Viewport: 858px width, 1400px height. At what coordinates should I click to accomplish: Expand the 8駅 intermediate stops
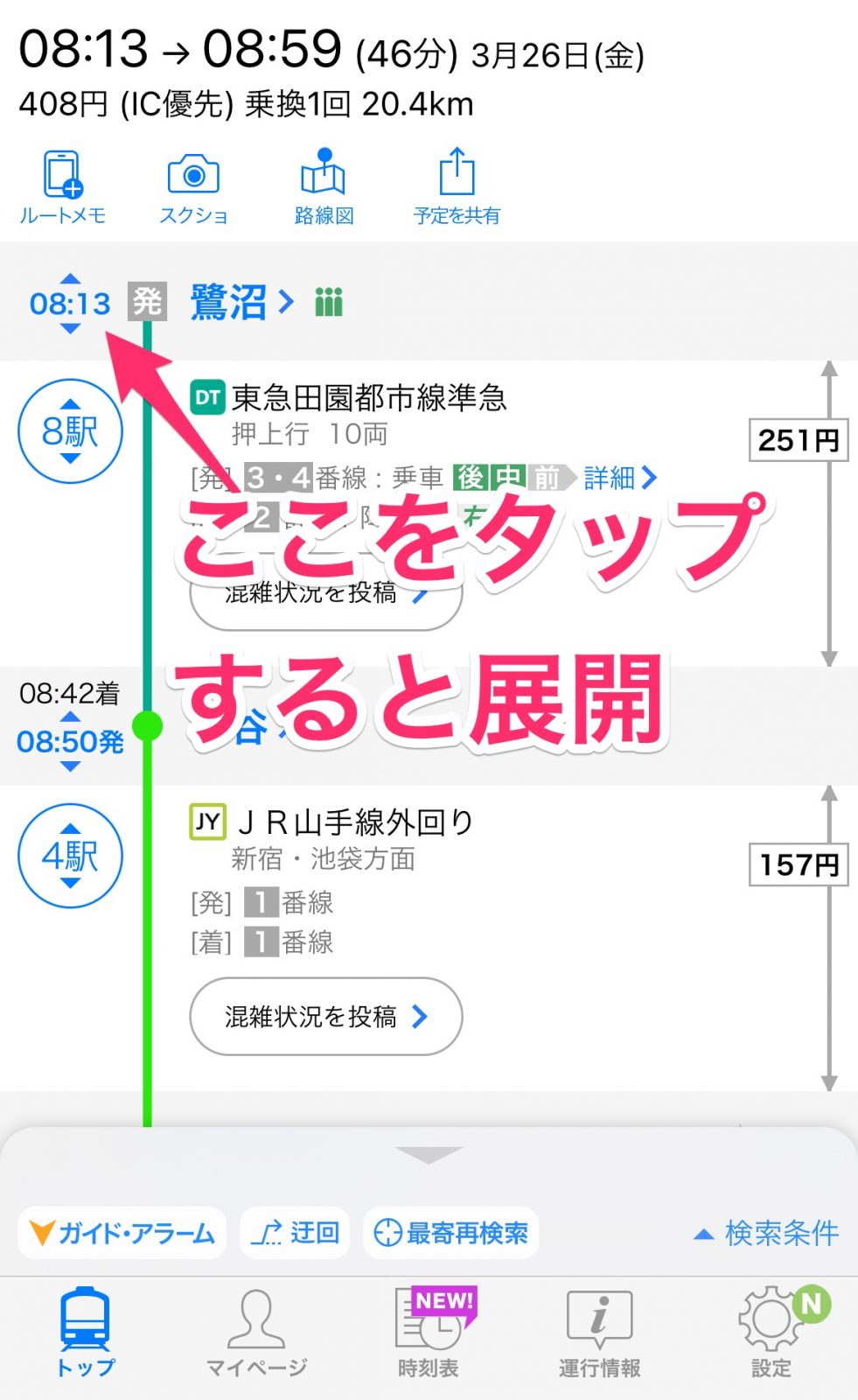[70, 431]
